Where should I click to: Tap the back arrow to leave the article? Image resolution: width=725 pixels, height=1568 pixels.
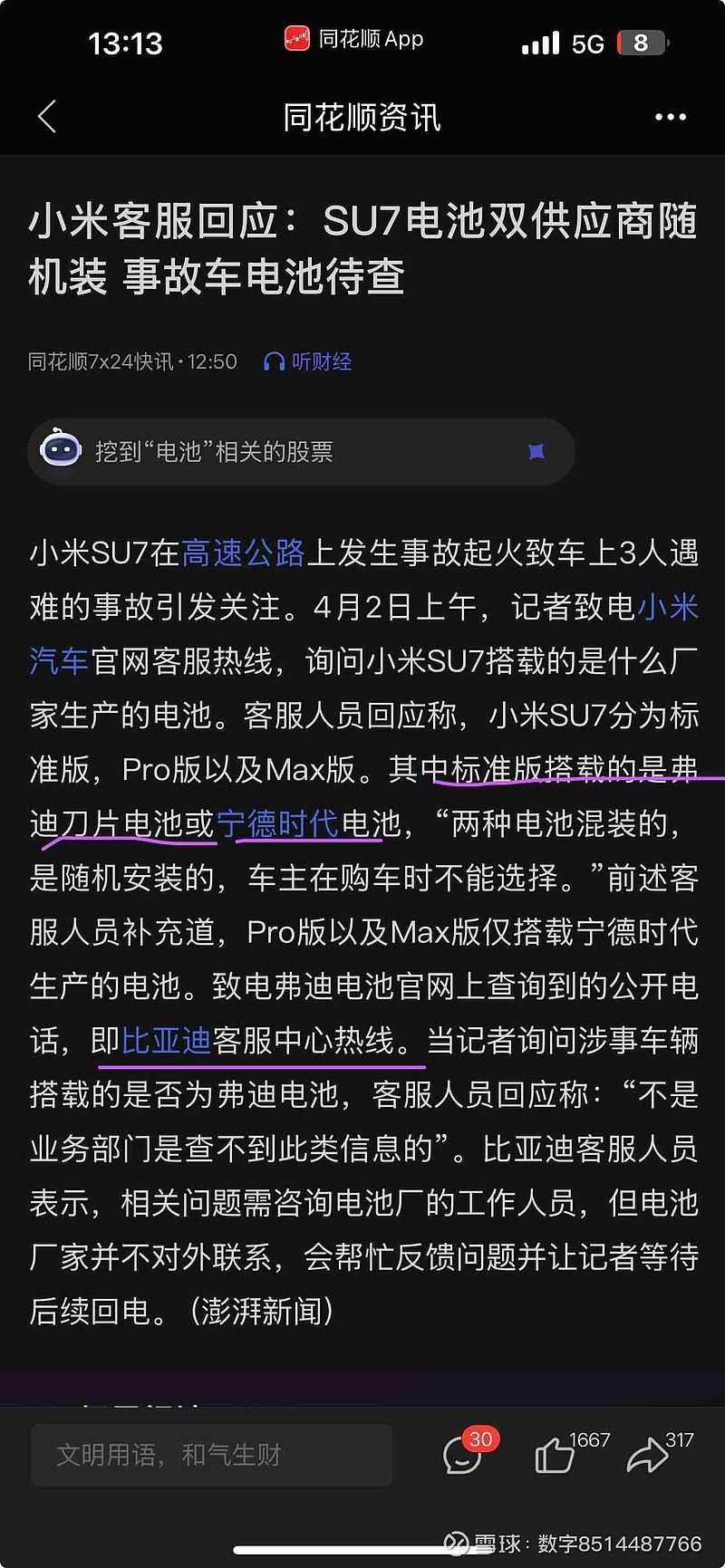click(47, 117)
